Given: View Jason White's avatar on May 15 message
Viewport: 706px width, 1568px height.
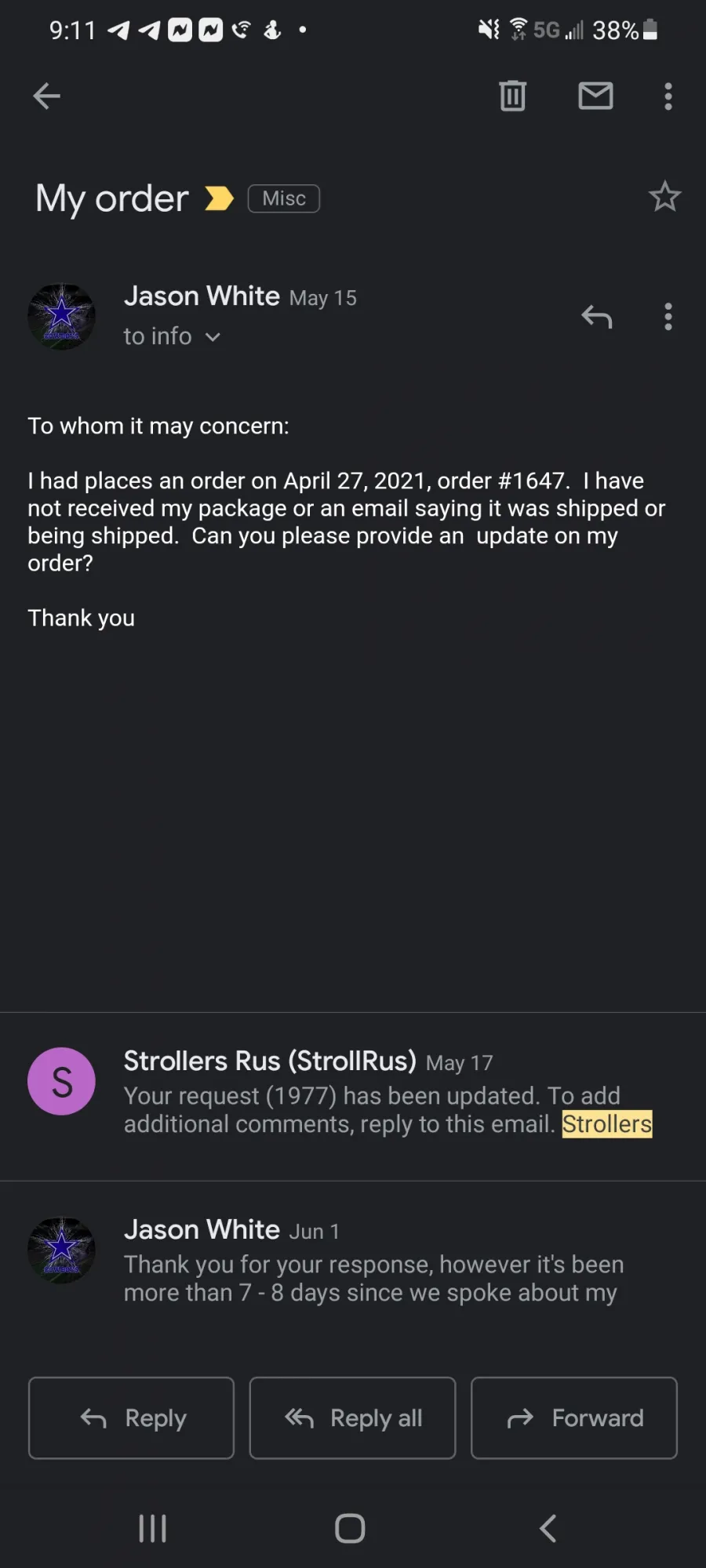Looking at the screenshot, I should pos(61,317).
